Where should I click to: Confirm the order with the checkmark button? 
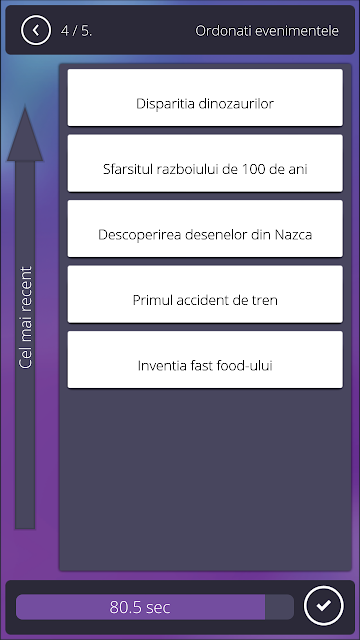coord(324,606)
